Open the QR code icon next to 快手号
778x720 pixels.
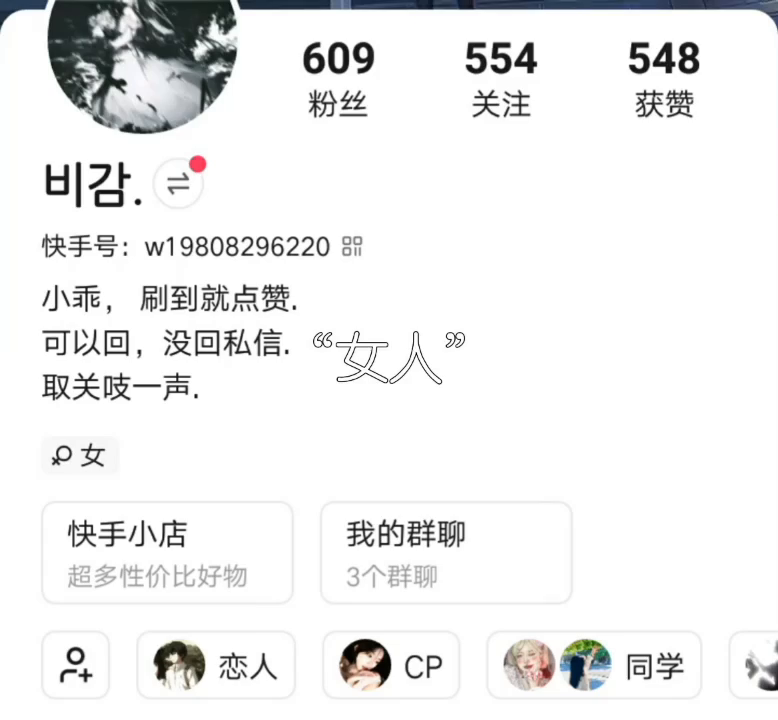click(351, 246)
